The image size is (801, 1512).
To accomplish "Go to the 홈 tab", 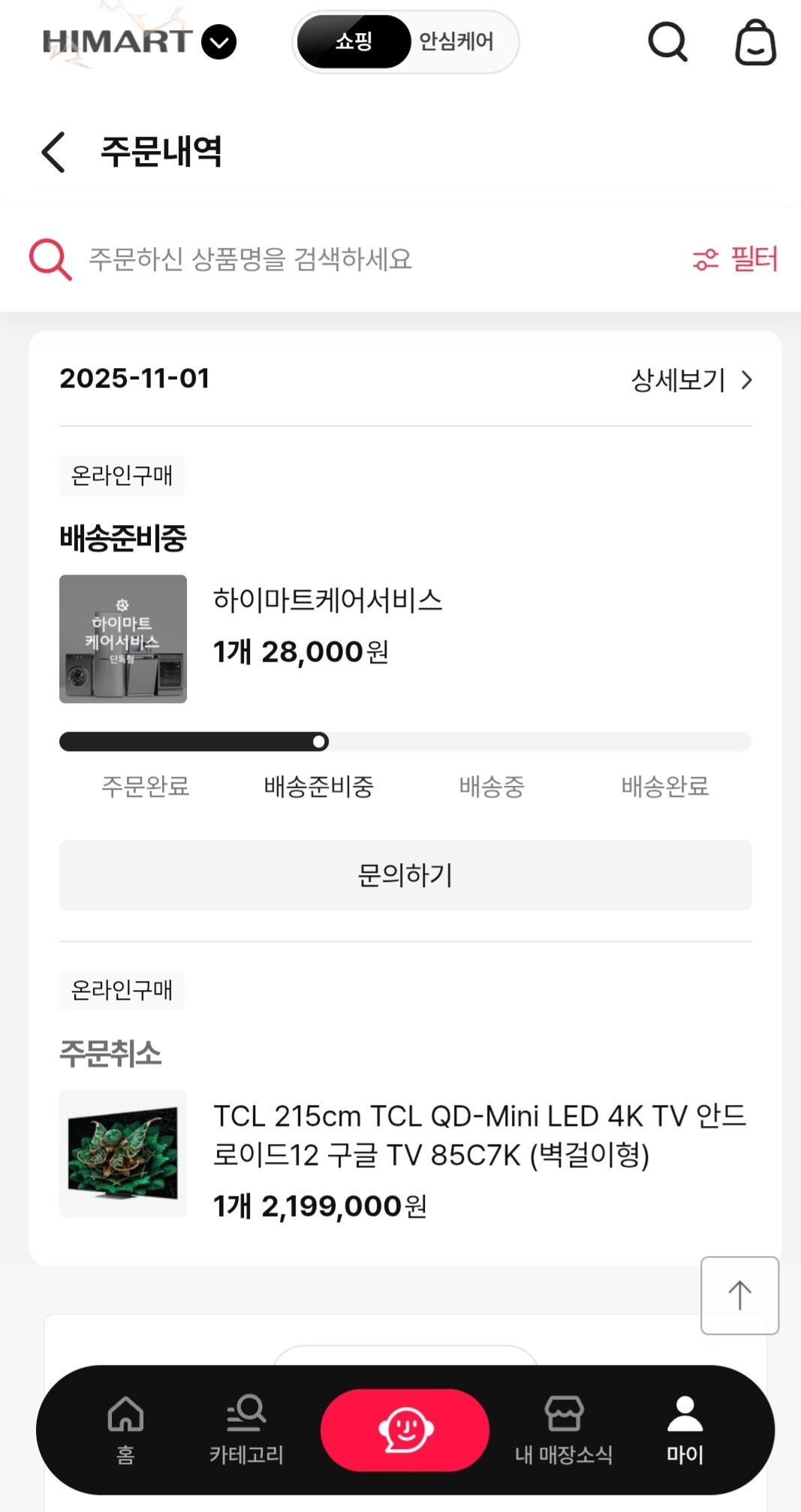I will [x=125, y=1429].
